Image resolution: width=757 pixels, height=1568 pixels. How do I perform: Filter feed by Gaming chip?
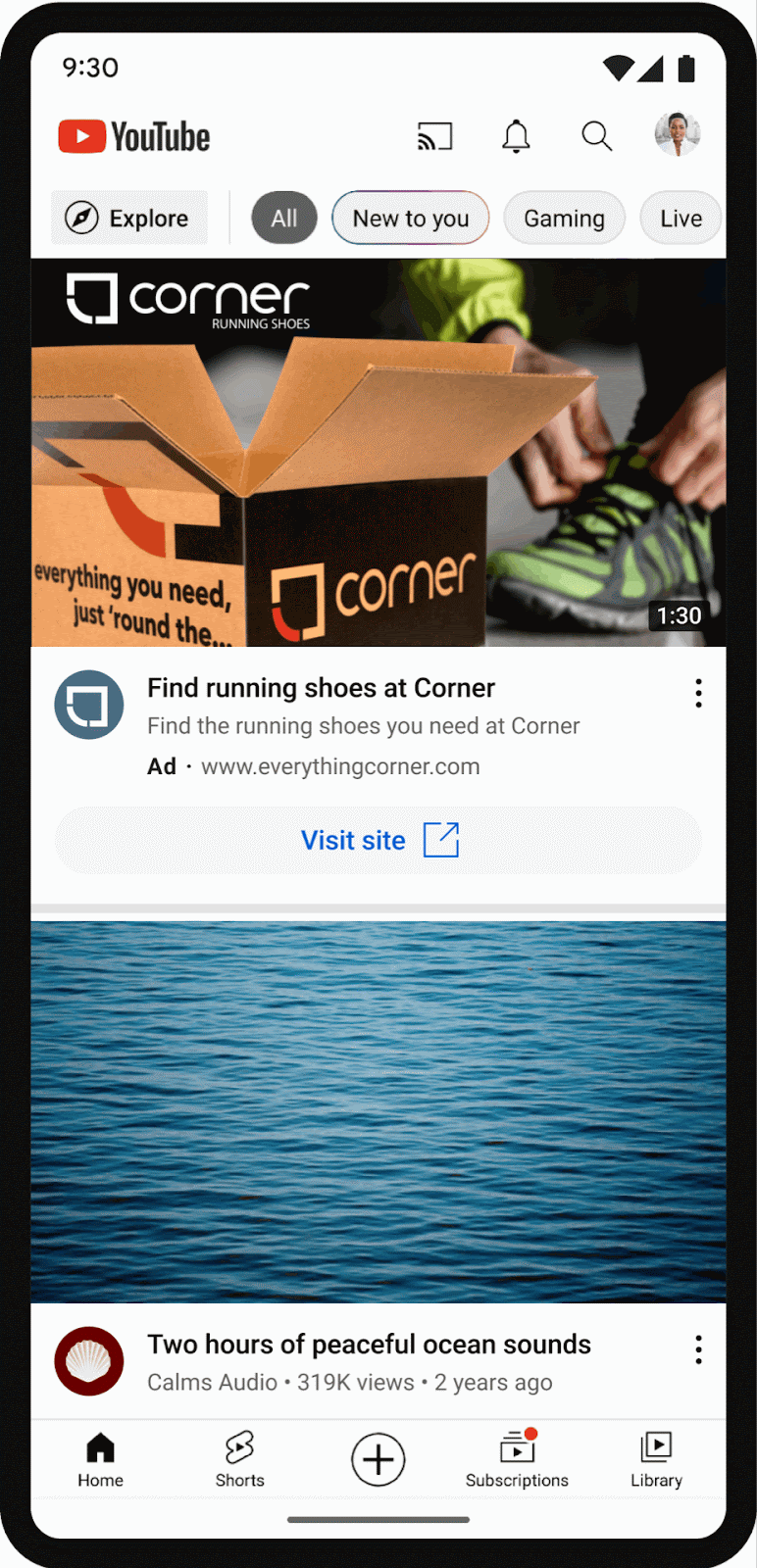tap(564, 218)
